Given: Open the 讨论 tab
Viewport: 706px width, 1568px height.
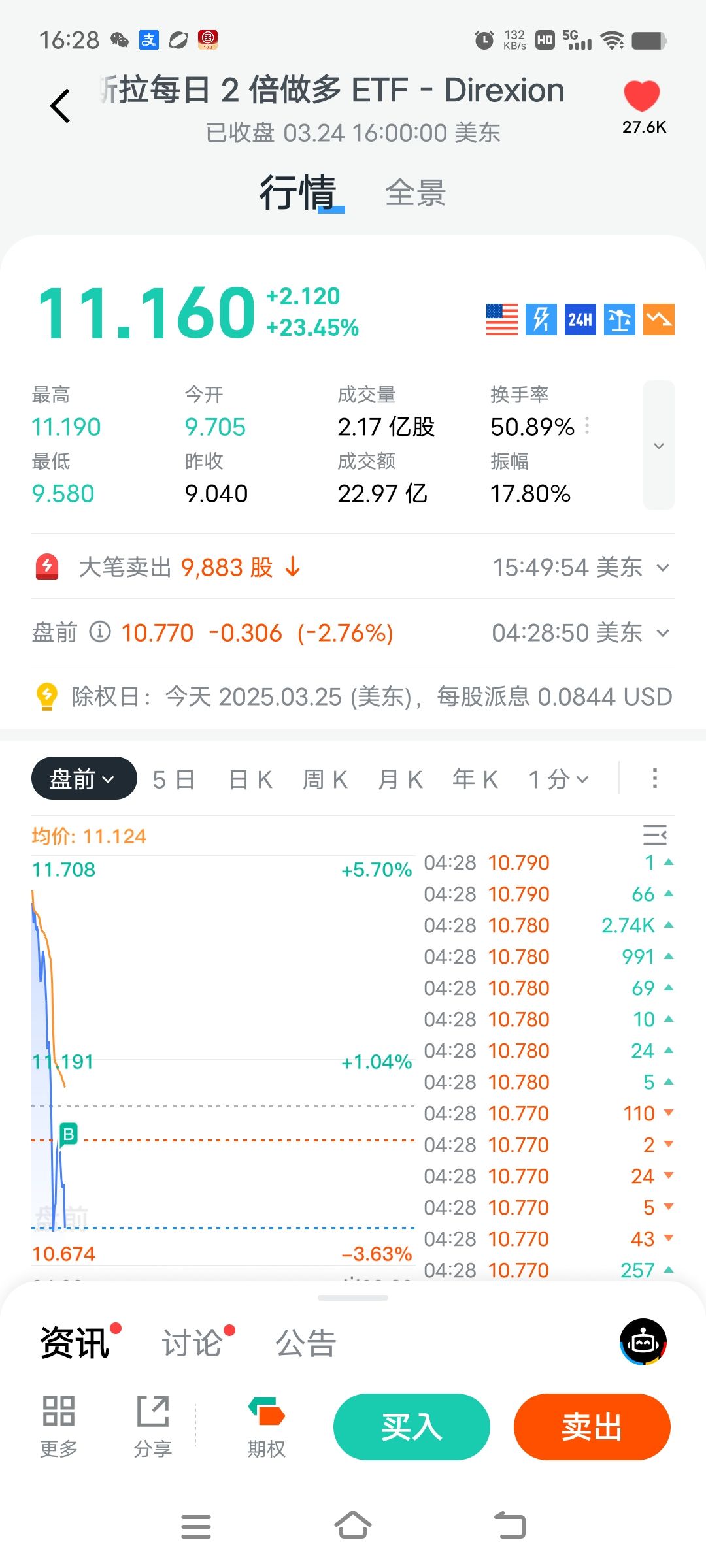Looking at the screenshot, I should pyautogui.click(x=192, y=1343).
